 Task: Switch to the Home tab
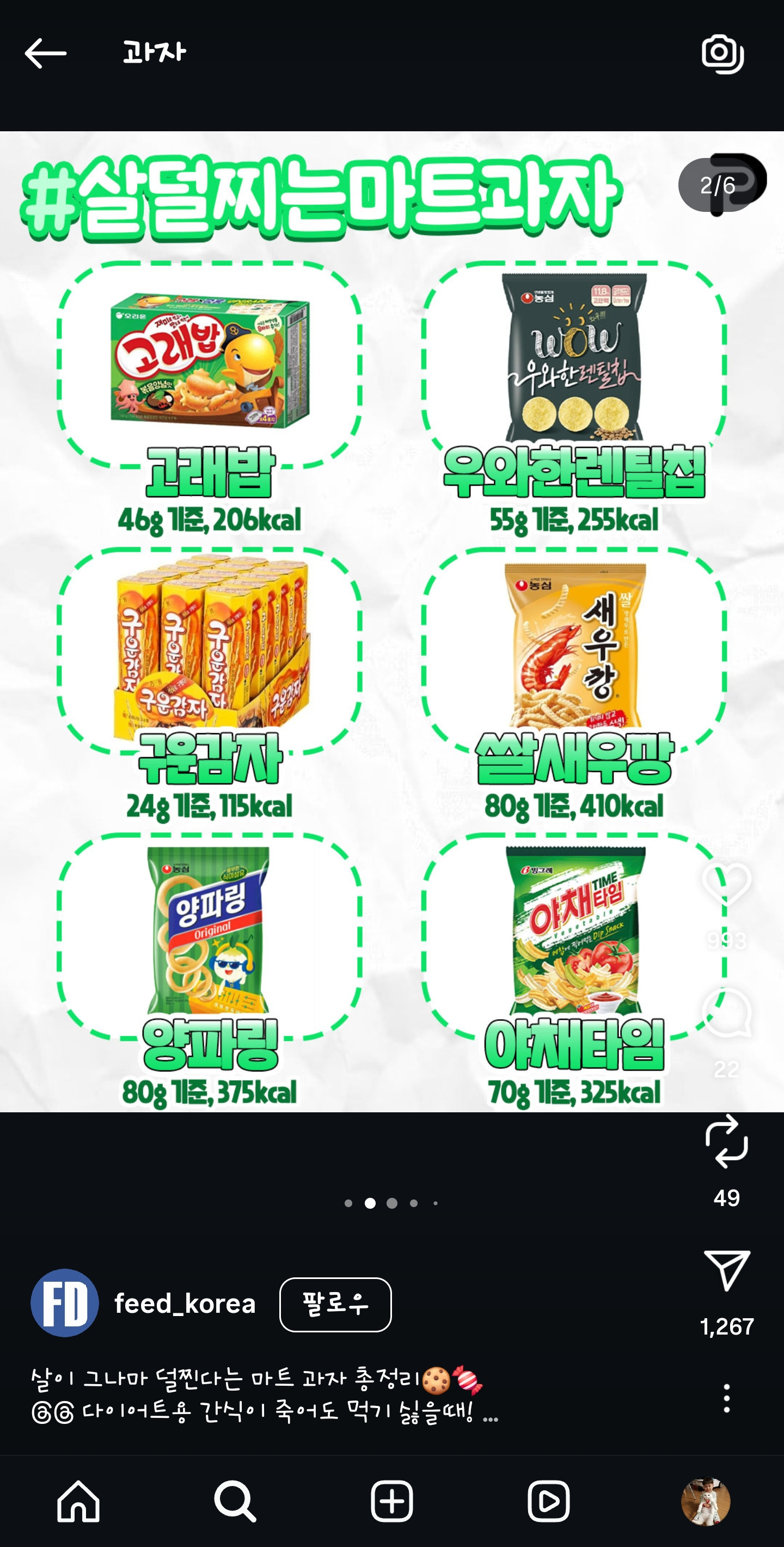pos(78,1501)
